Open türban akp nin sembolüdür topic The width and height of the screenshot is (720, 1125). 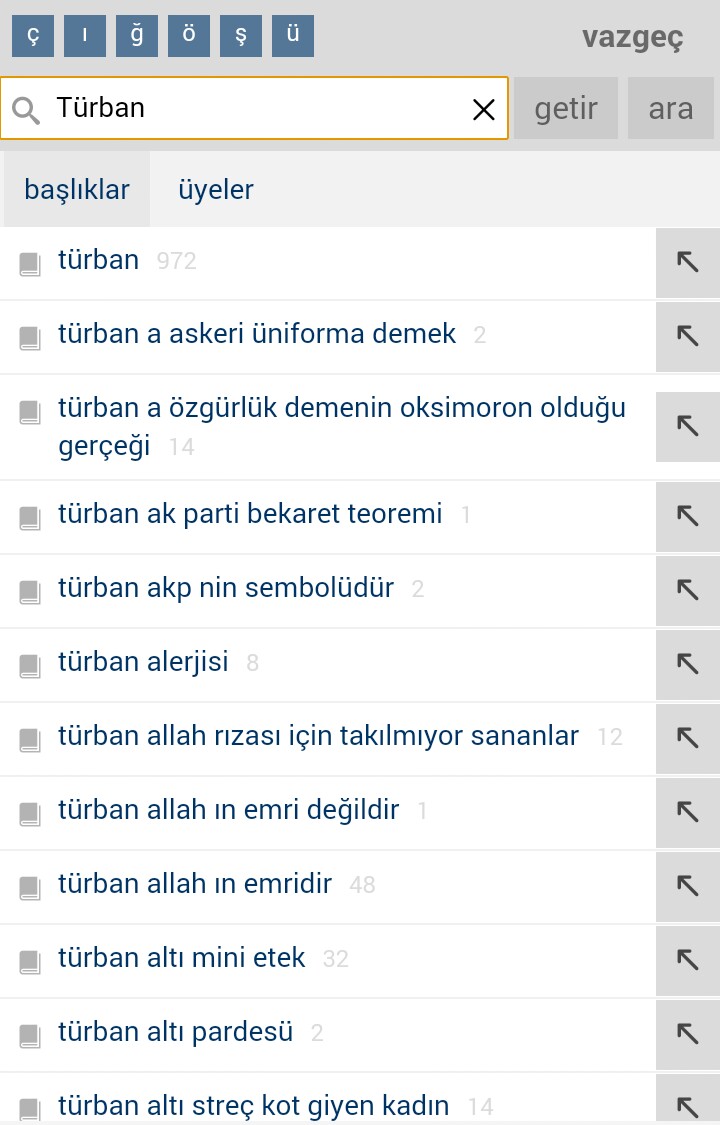click(x=226, y=589)
